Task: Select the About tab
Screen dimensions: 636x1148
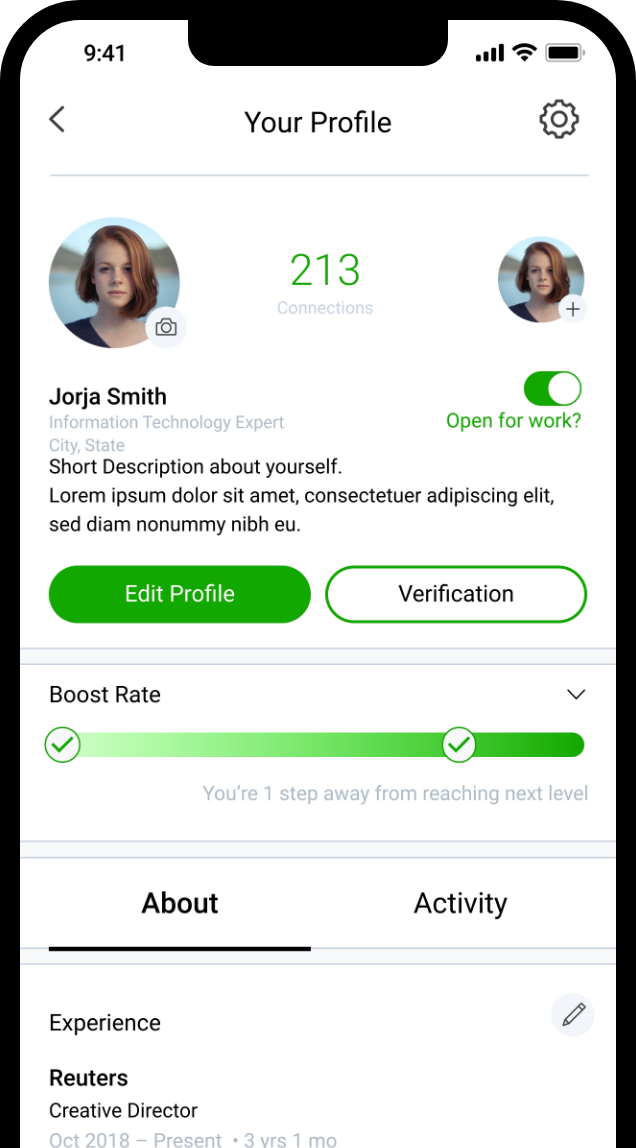Action: click(x=180, y=904)
